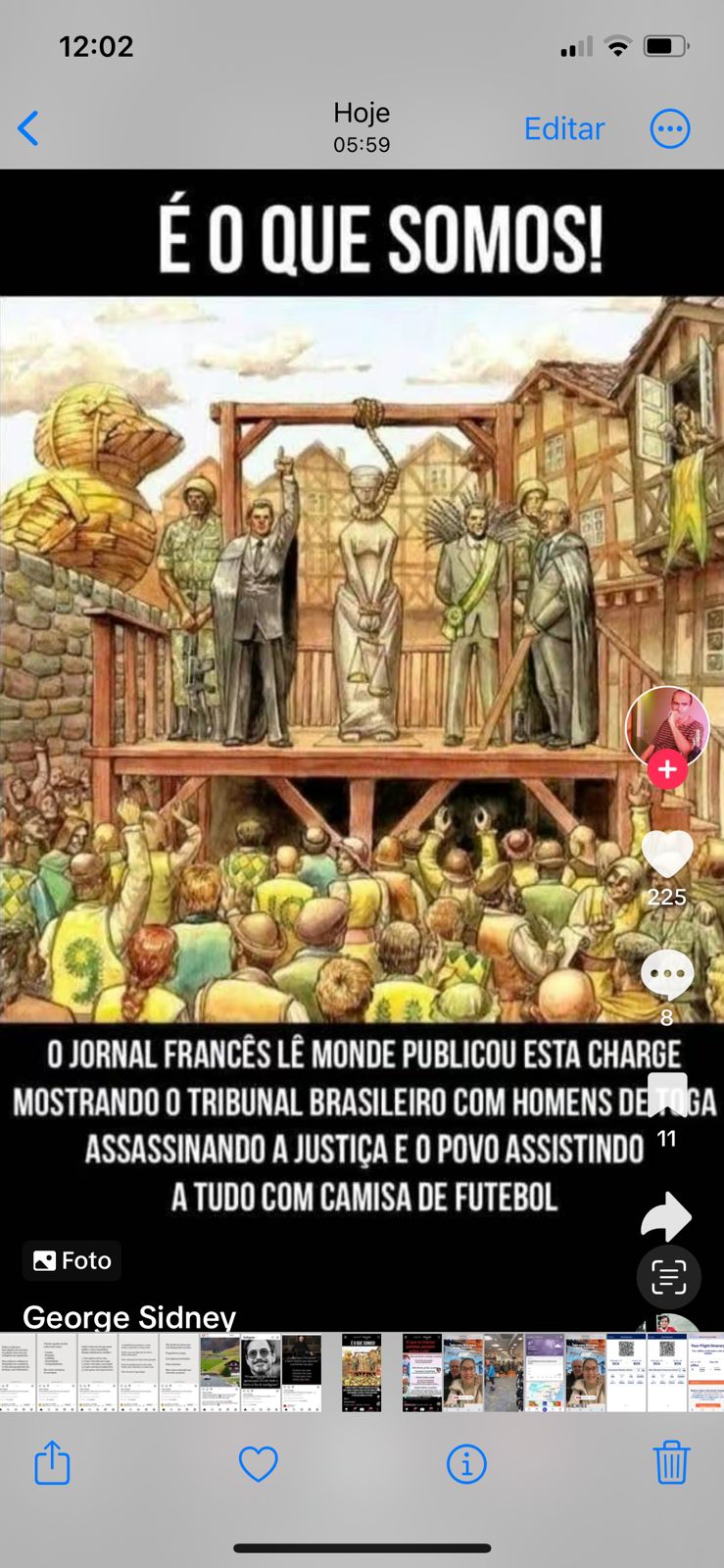724x1568 pixels.
Task: Show photo info details
Action: [466, 1463]
